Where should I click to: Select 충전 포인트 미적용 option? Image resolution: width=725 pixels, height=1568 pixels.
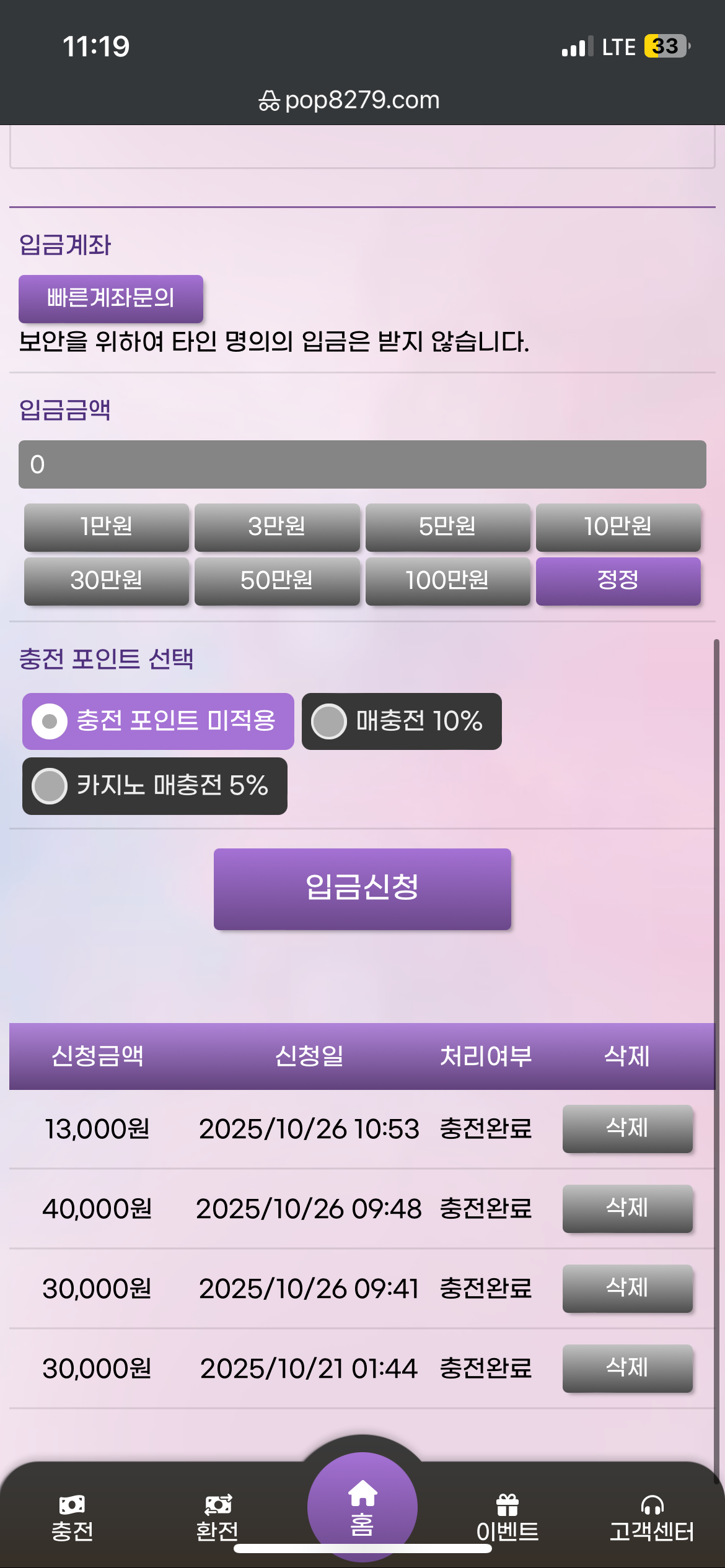pyautogui.click(x=158, y=721)
